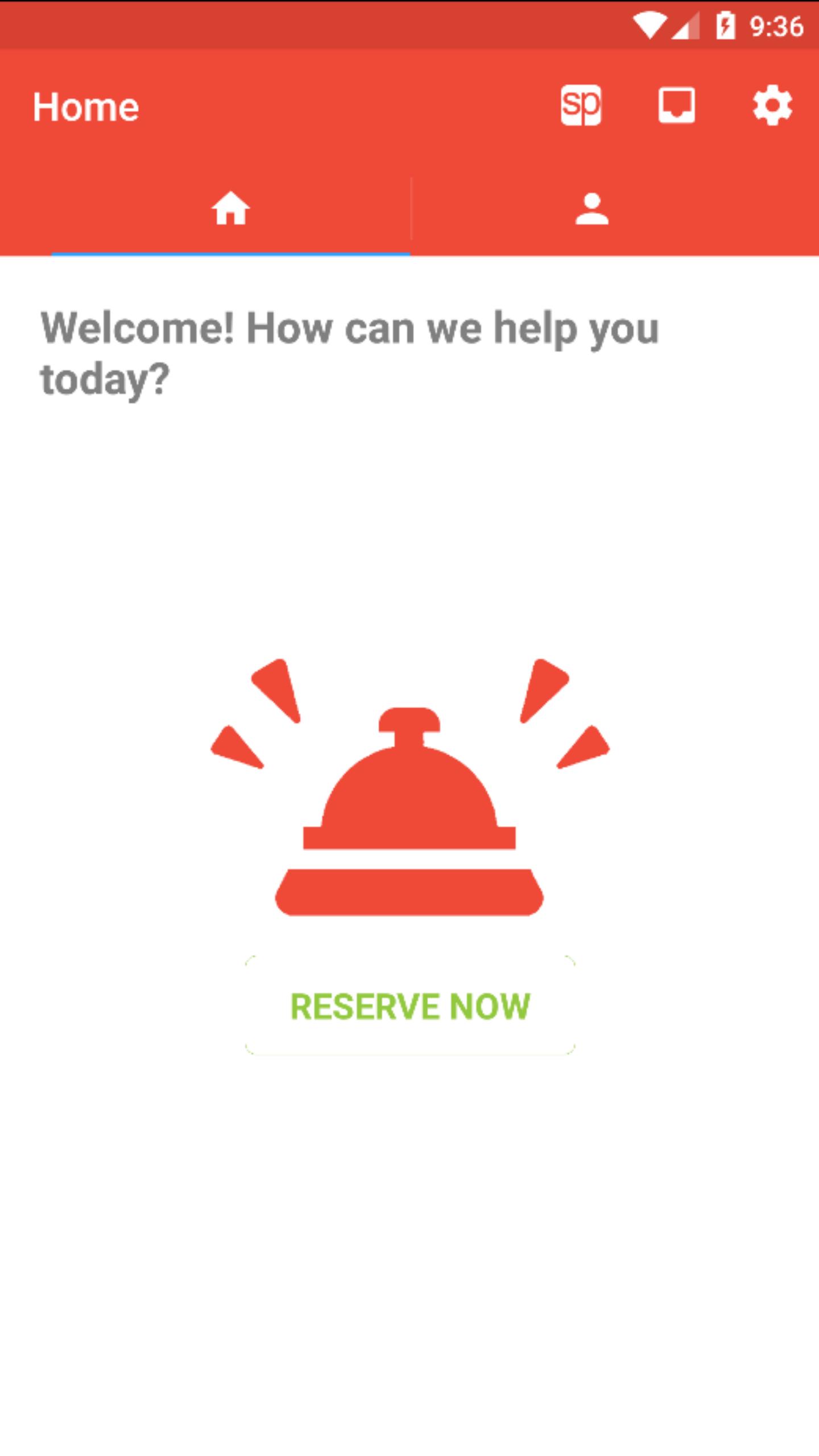Tap the RESERVE NOW button
The image size is (819, 1456).
[408, 1004]
